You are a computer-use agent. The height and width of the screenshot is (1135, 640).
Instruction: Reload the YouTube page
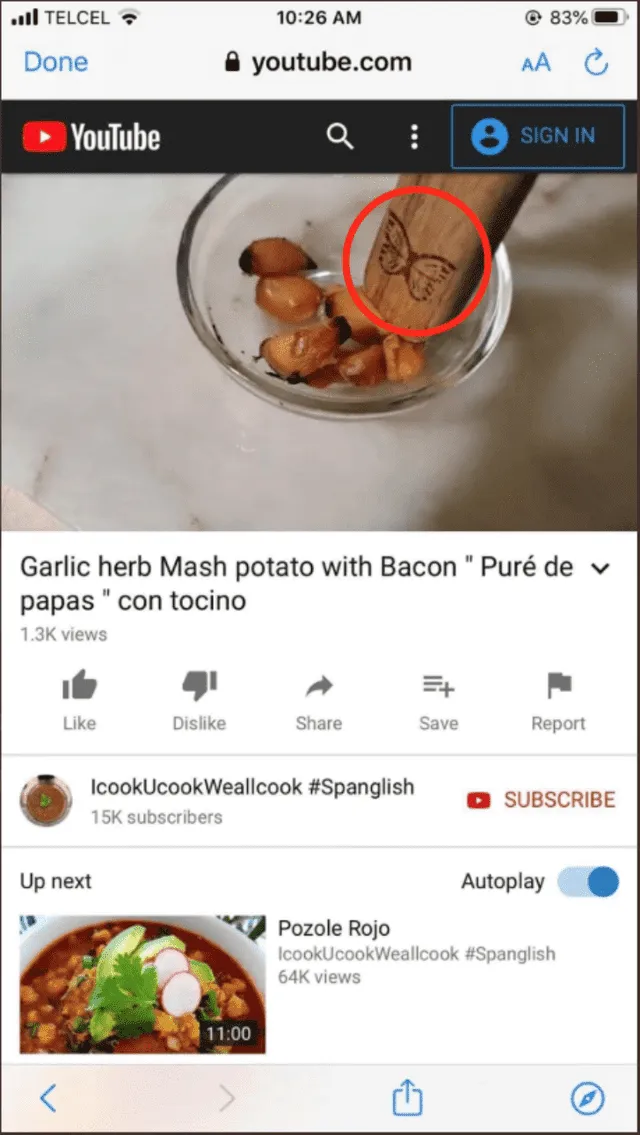pyautogui.click(x=596, y=62)
